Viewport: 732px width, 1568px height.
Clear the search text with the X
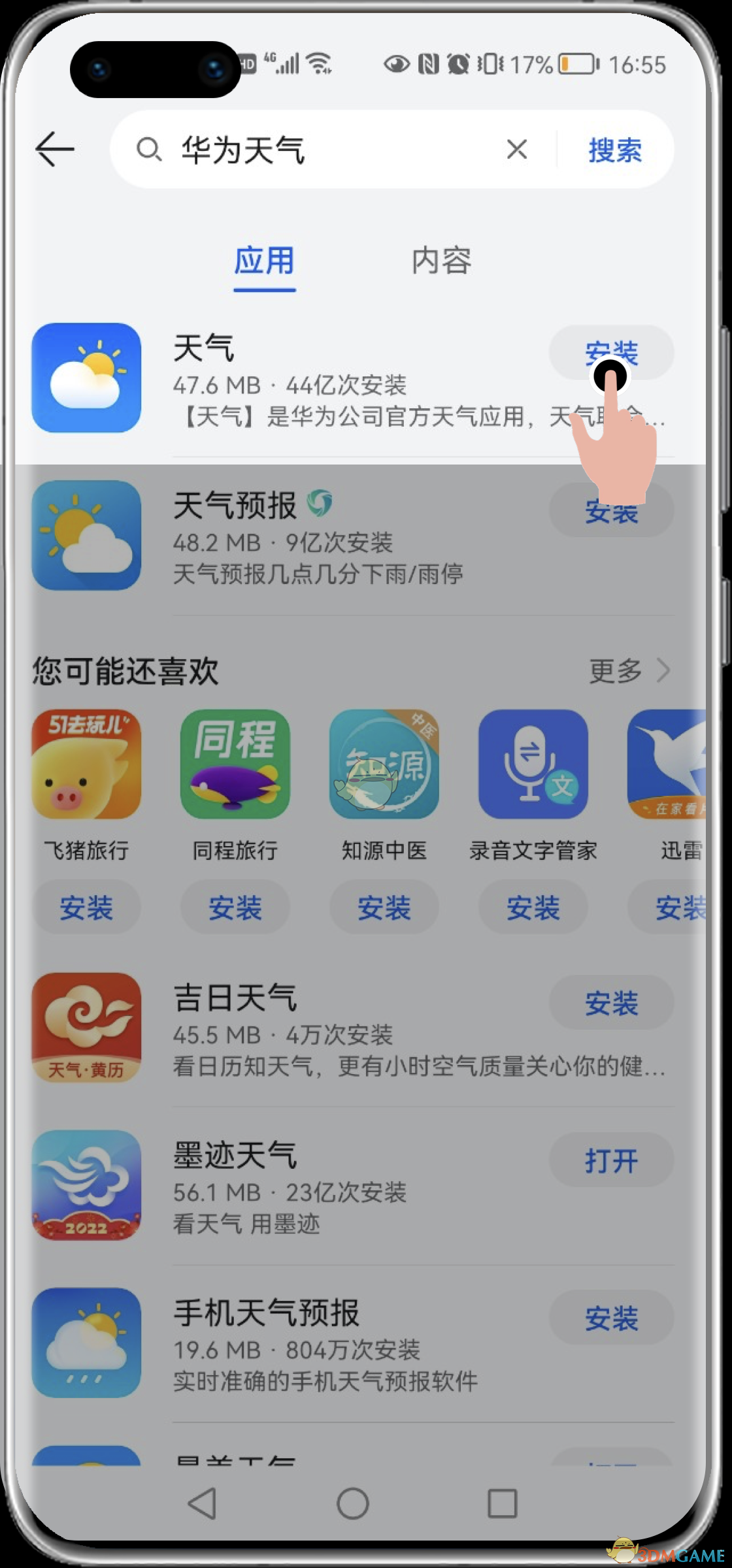tap(516, 150)
